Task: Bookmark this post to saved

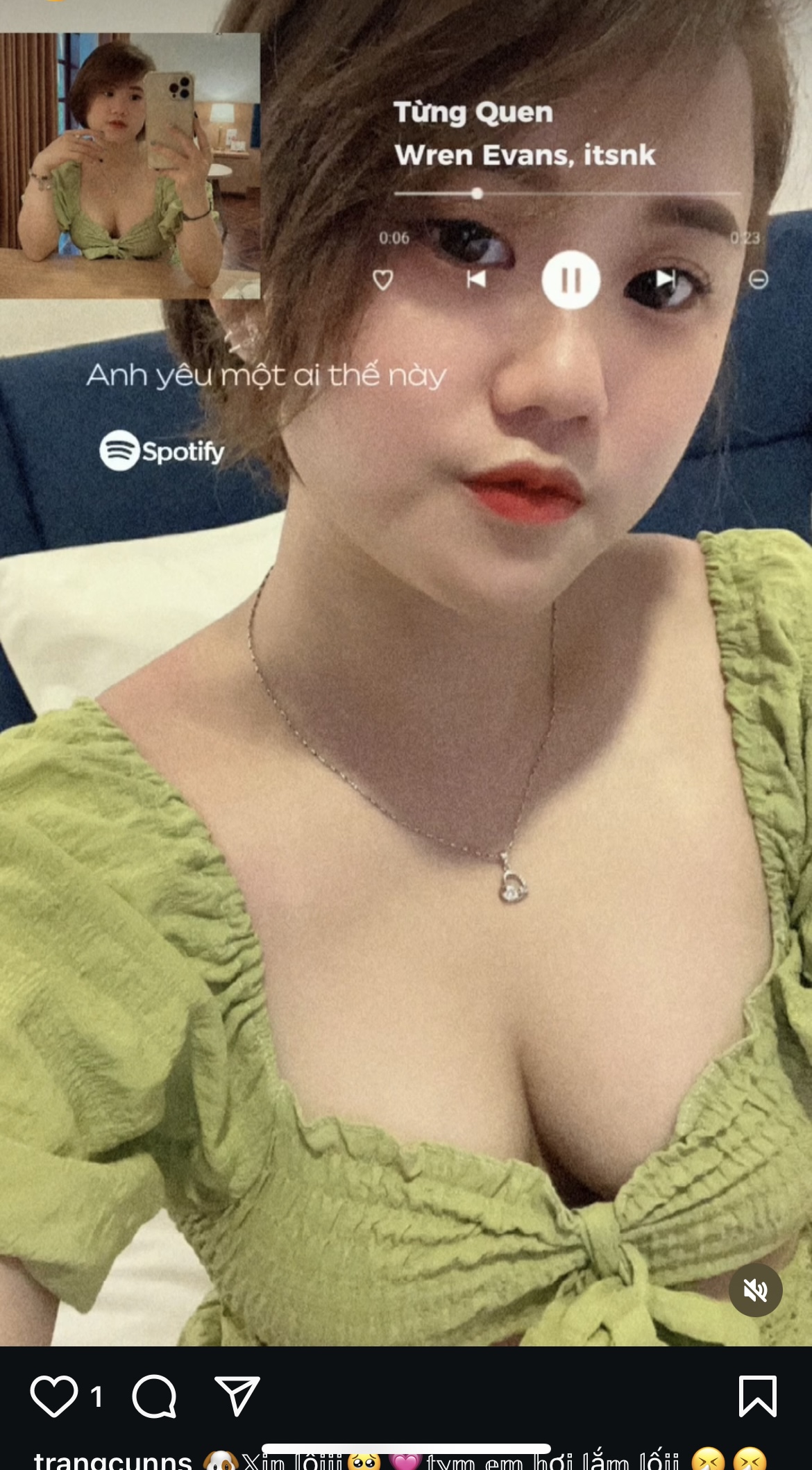Action: coord(757,1396)
